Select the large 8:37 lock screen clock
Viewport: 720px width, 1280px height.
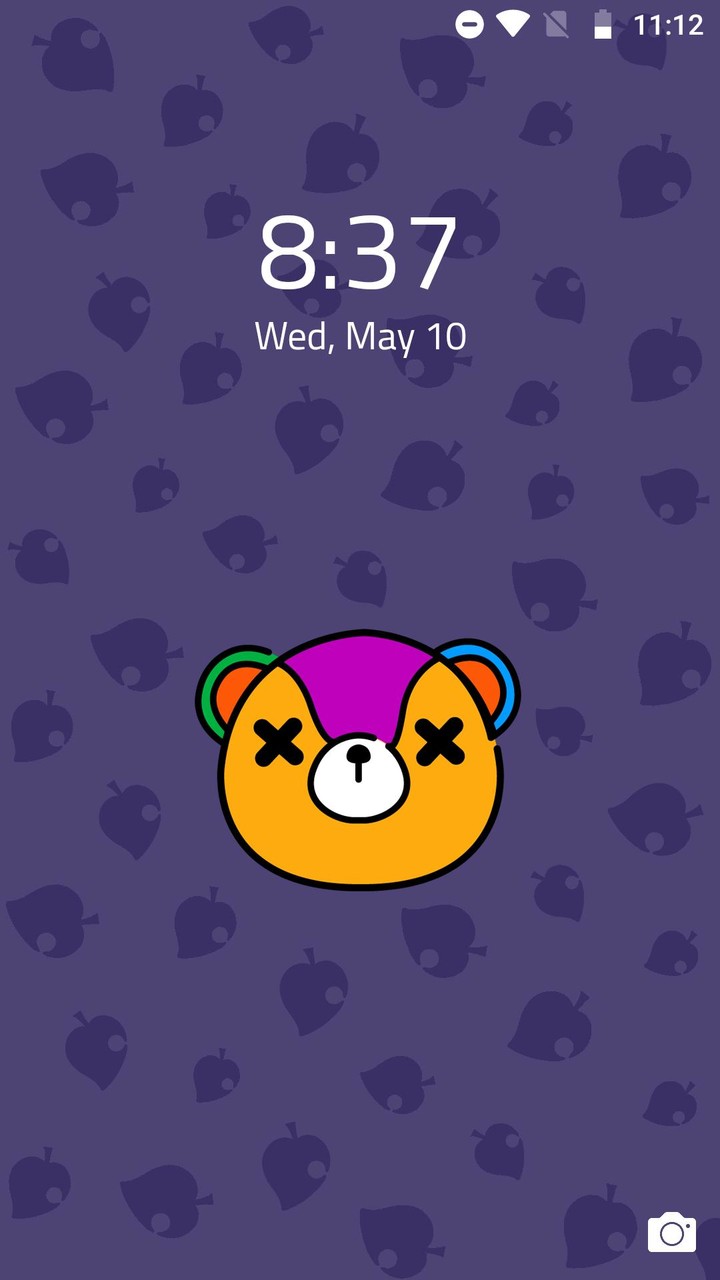(x=360, y=253)
